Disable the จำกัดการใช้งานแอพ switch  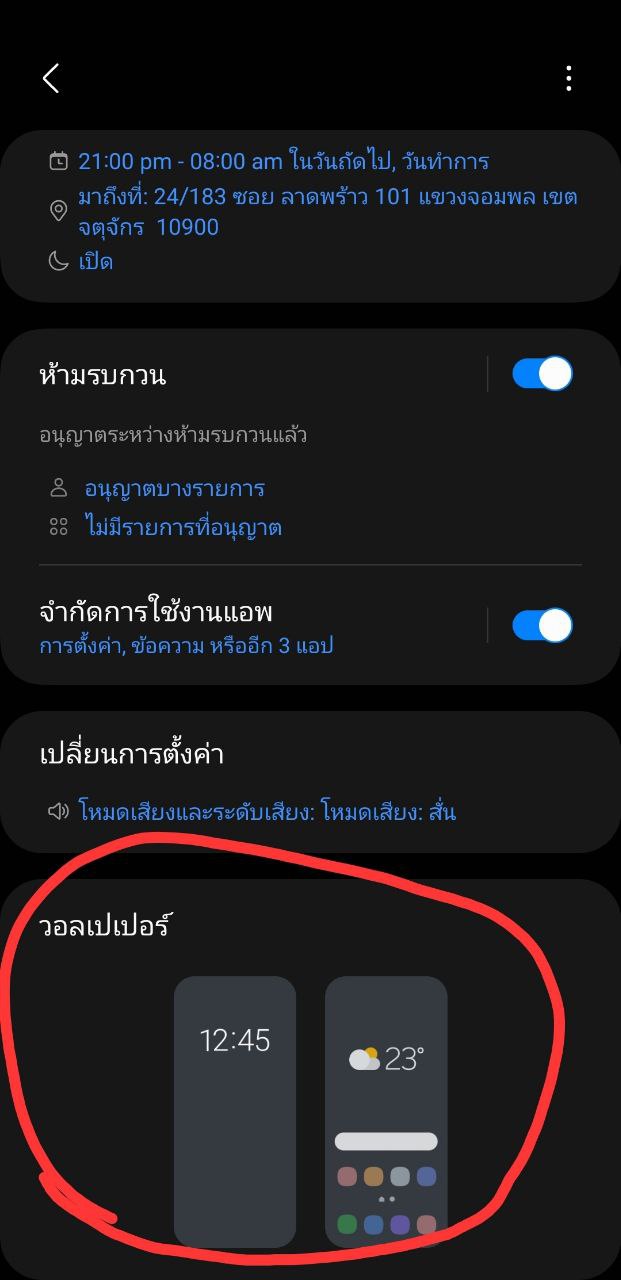click(x=542, y=626)
